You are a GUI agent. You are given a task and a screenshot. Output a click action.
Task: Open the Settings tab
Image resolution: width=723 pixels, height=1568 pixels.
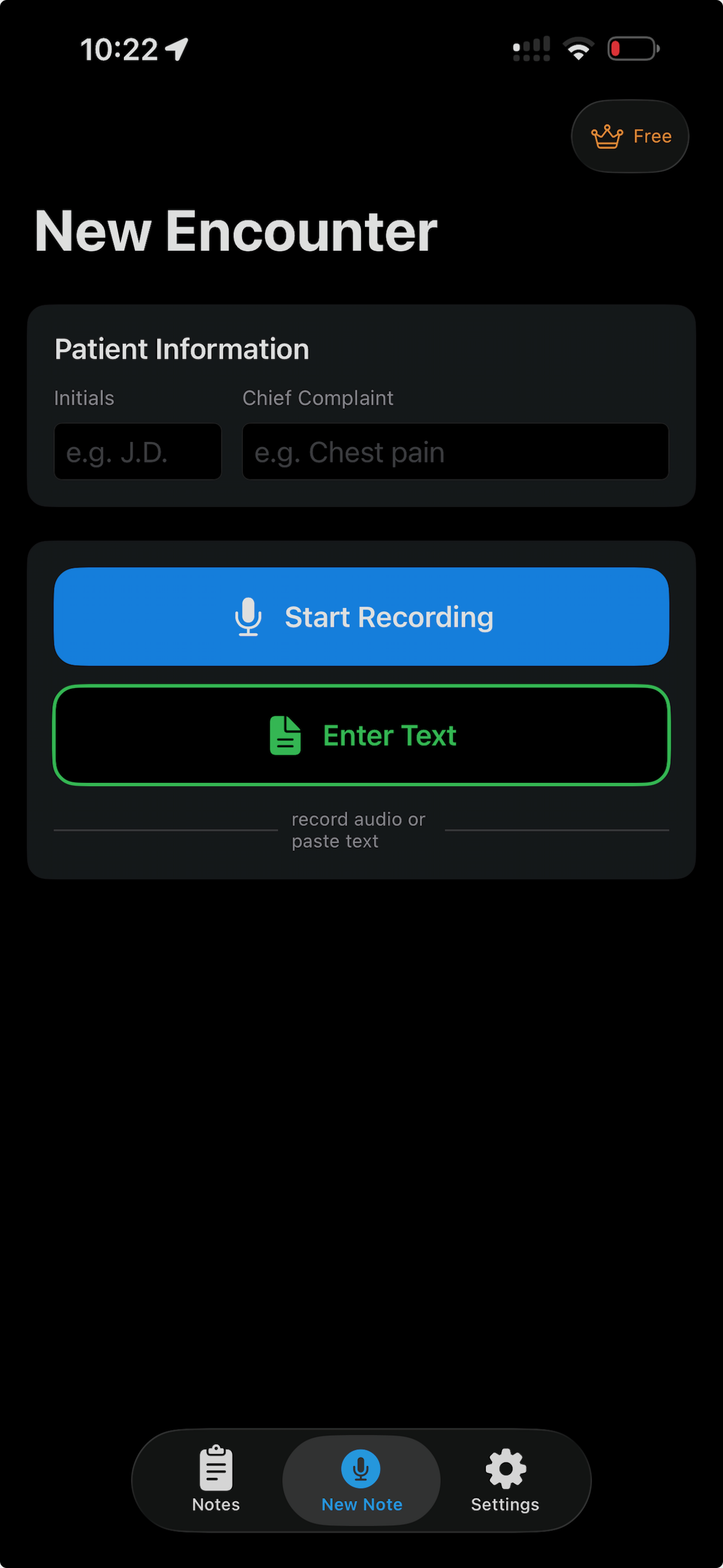click(505, 1479)
